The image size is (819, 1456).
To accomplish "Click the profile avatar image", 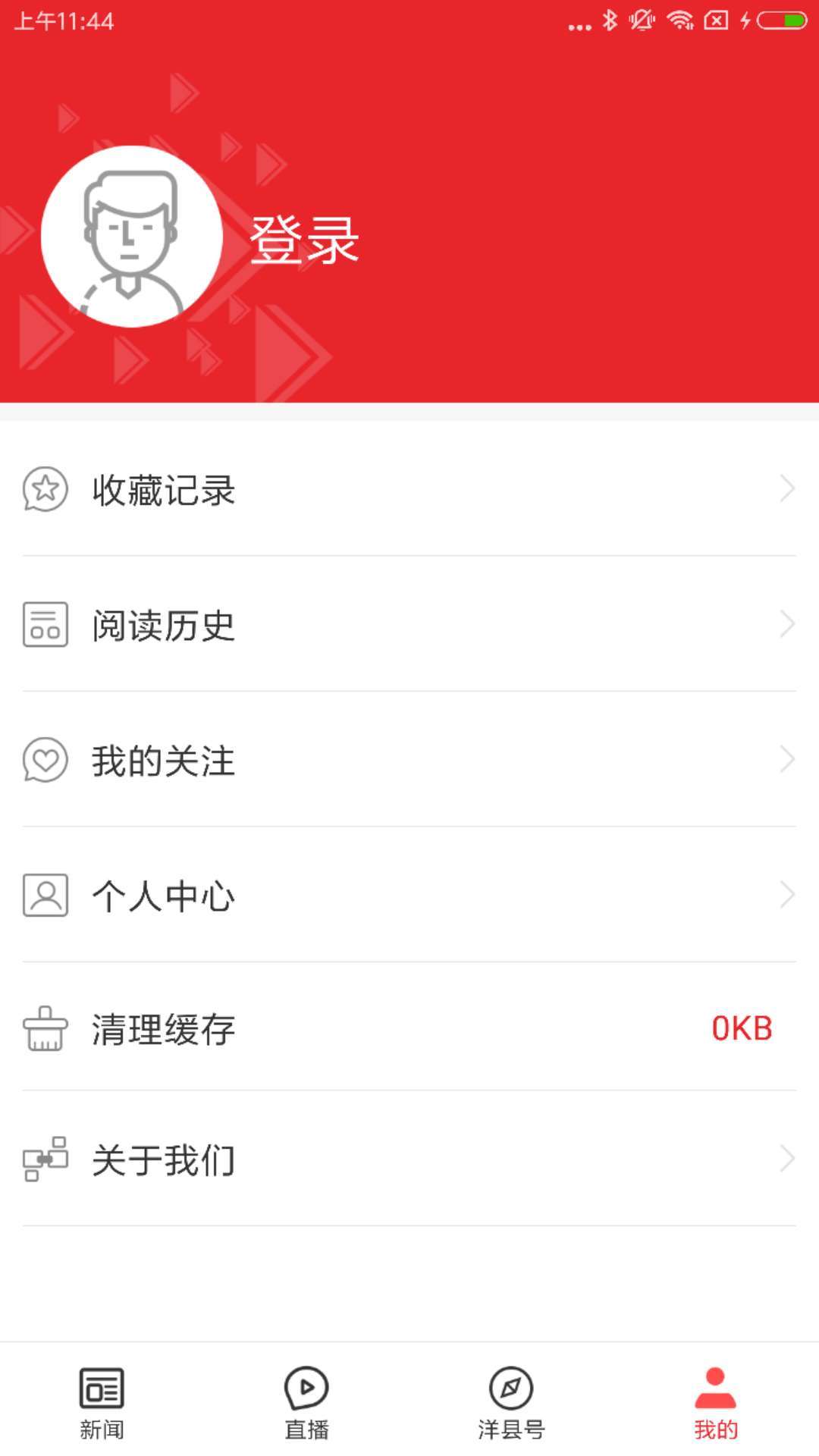I will click(x=130, y=235).
